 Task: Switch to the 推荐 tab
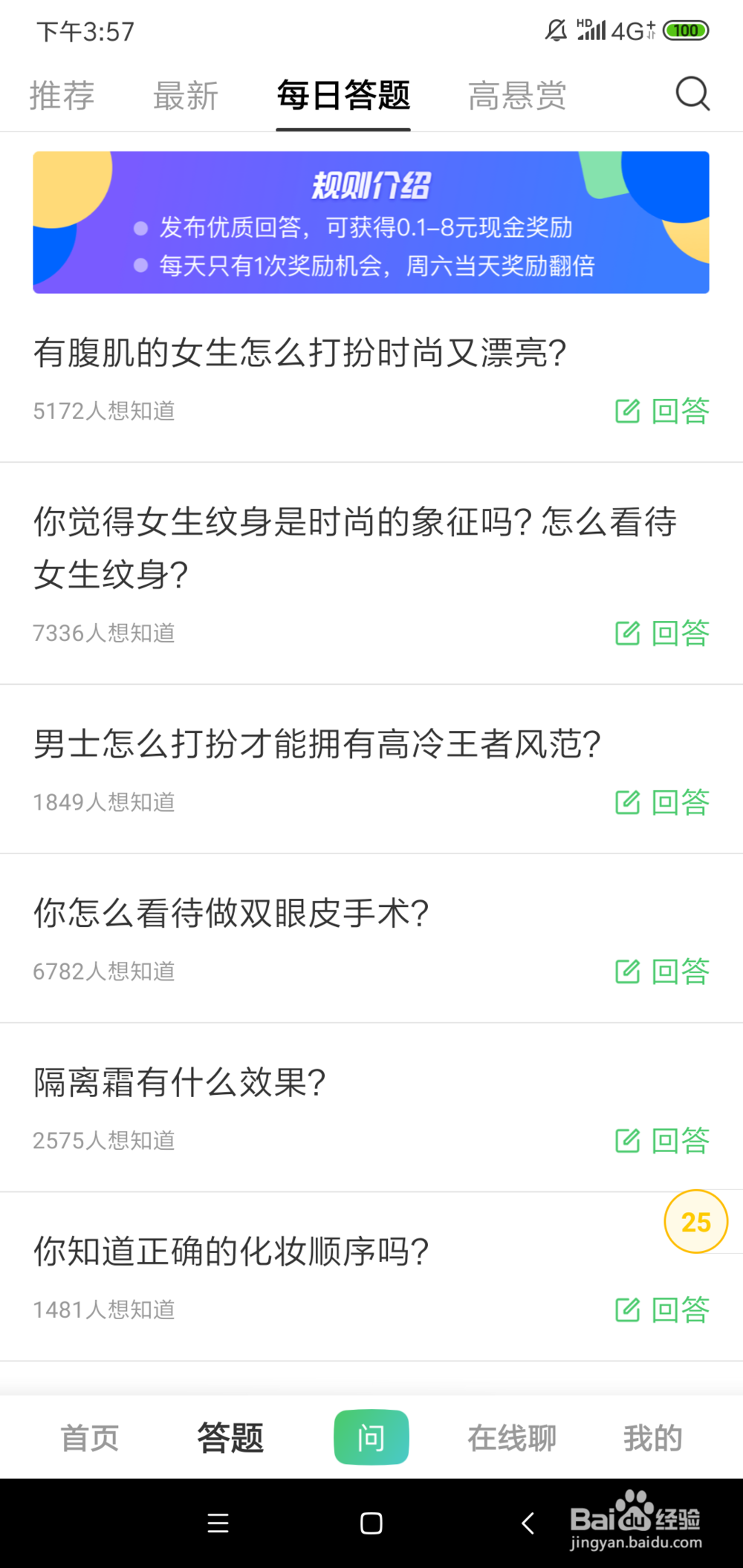pos(62,95)
